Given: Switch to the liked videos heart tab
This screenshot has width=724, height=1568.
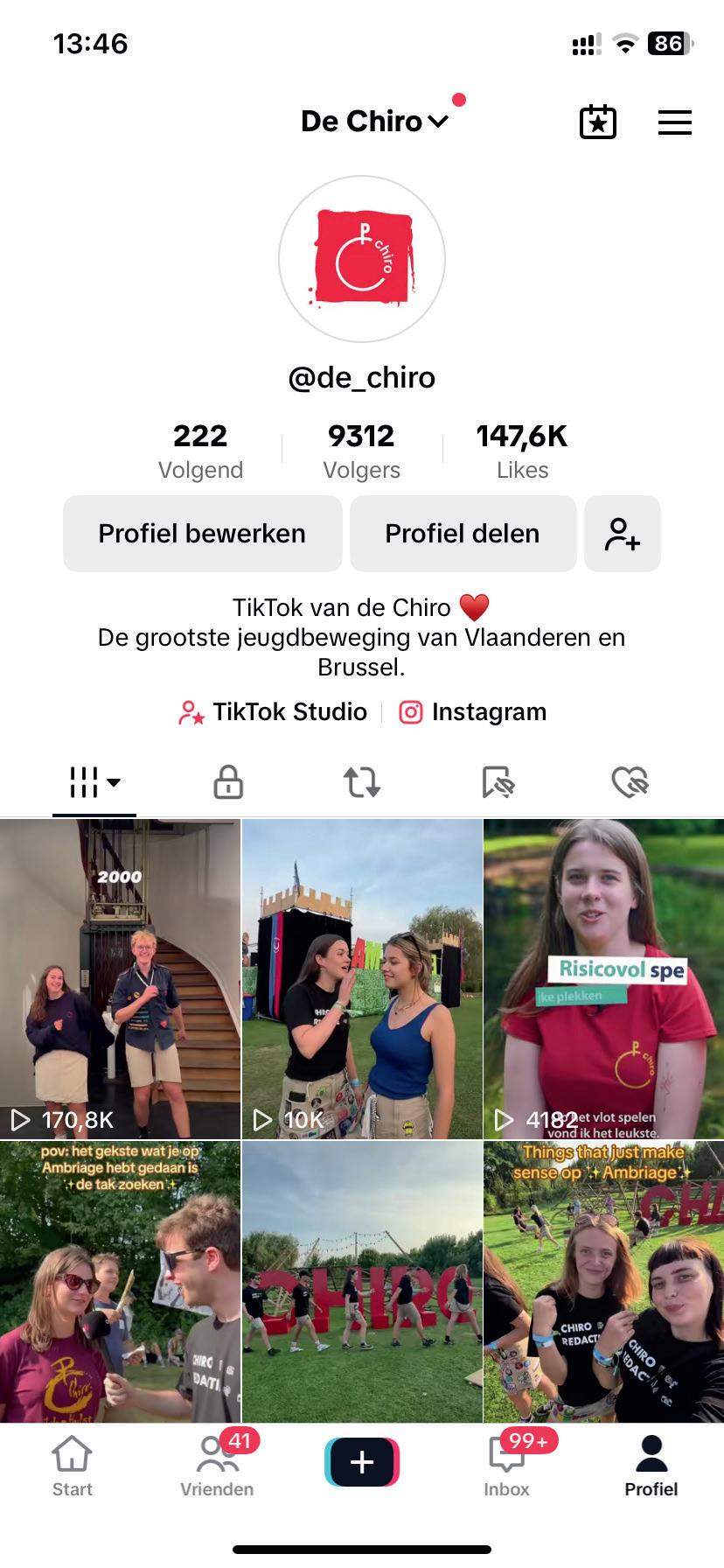Looking at the screenshot, I should coord(630,782).
